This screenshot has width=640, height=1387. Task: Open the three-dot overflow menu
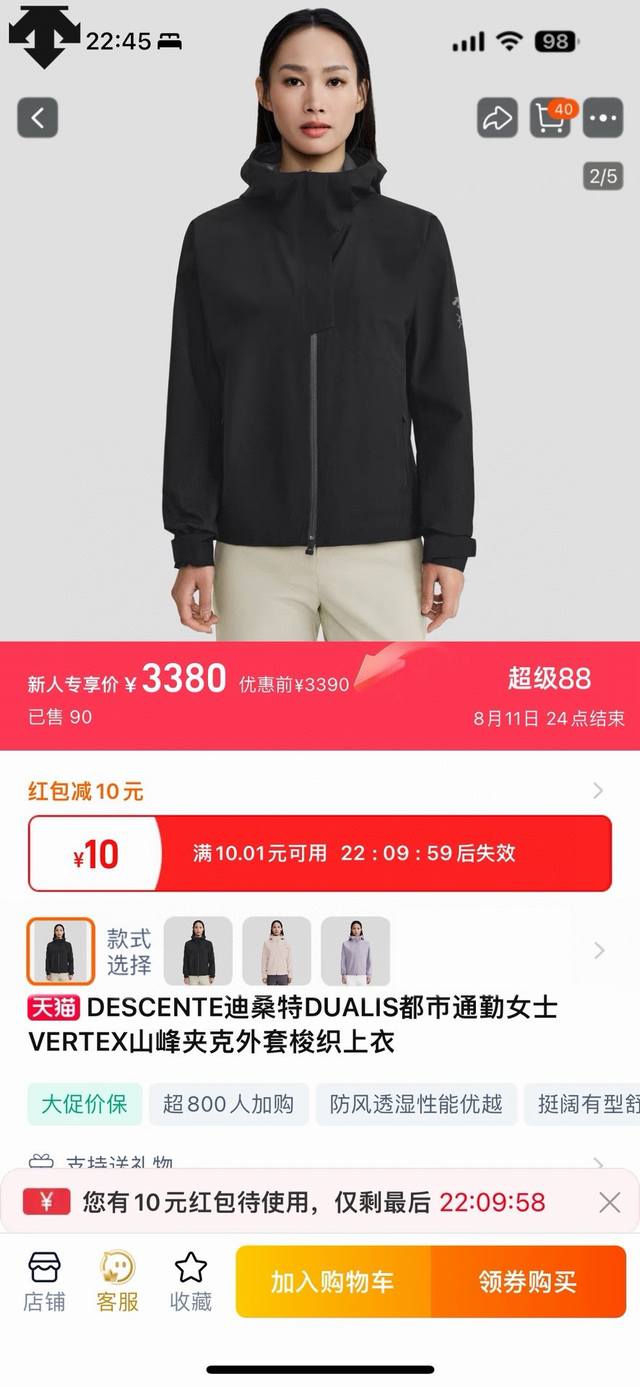pyautogui.click(x=603, y=118)
